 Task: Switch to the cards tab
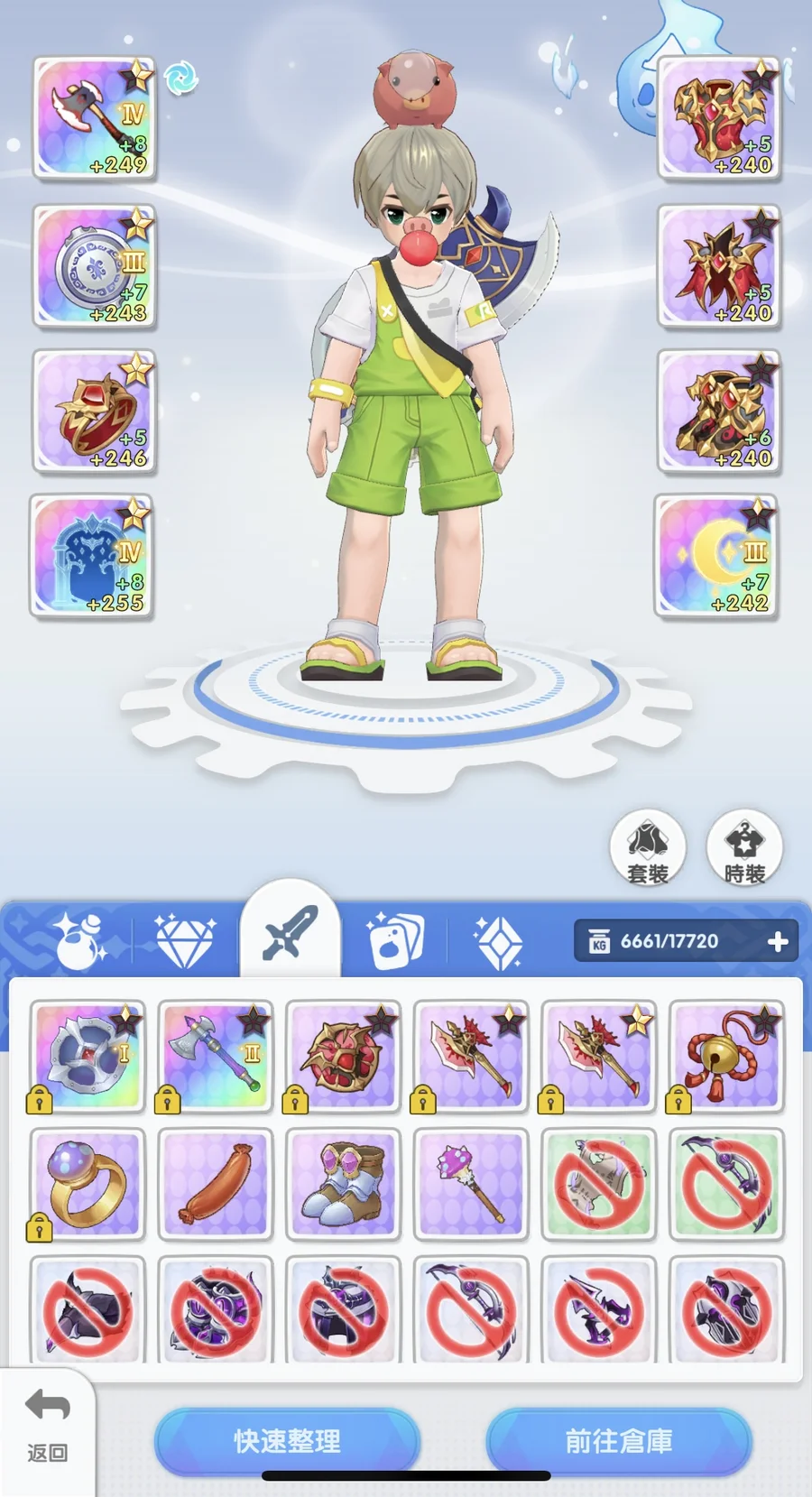coord(395,940)
